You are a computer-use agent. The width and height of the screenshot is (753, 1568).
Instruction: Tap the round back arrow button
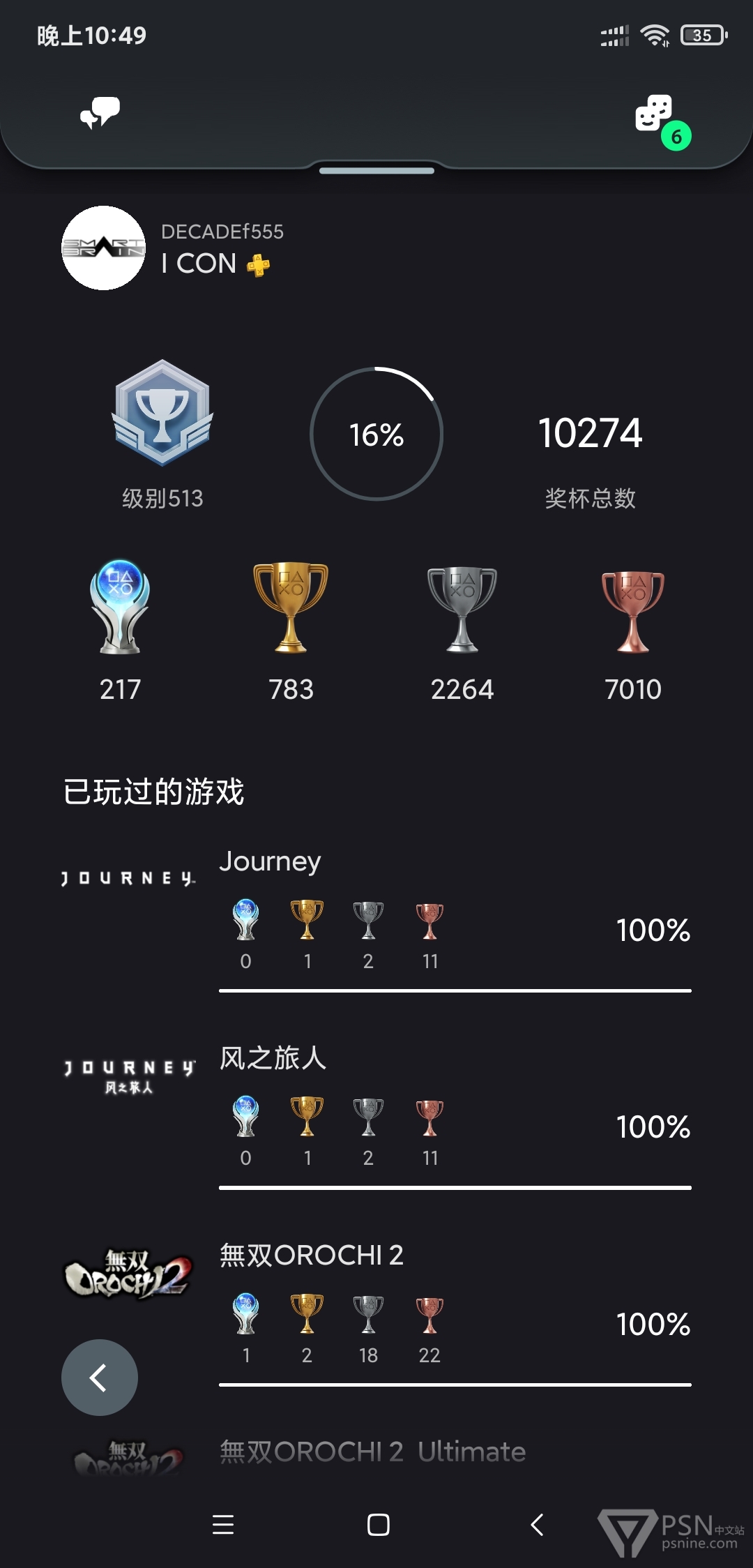click(x=100, y=1377)
